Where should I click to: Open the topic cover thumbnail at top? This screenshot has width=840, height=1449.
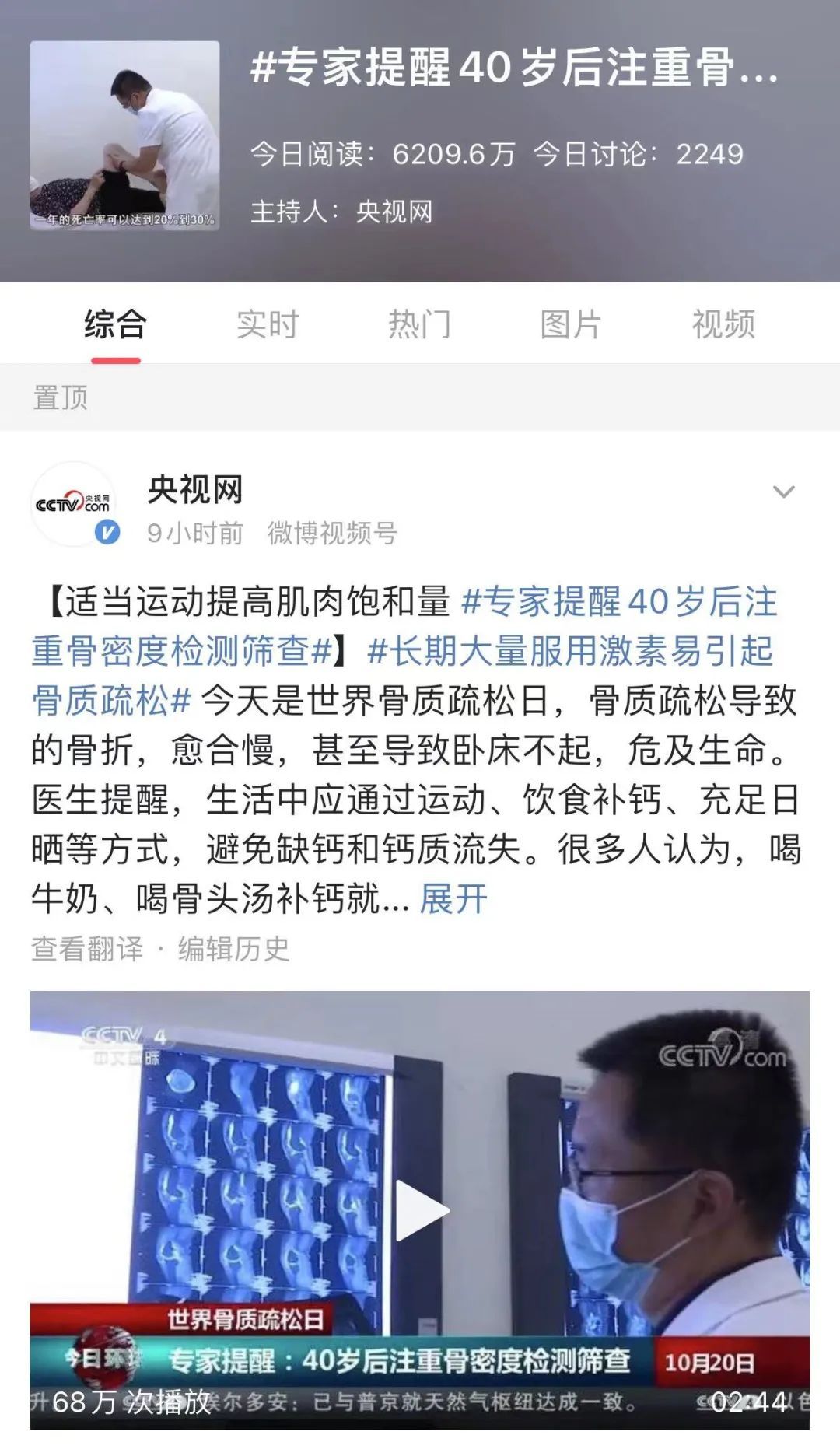coord(124,135)
